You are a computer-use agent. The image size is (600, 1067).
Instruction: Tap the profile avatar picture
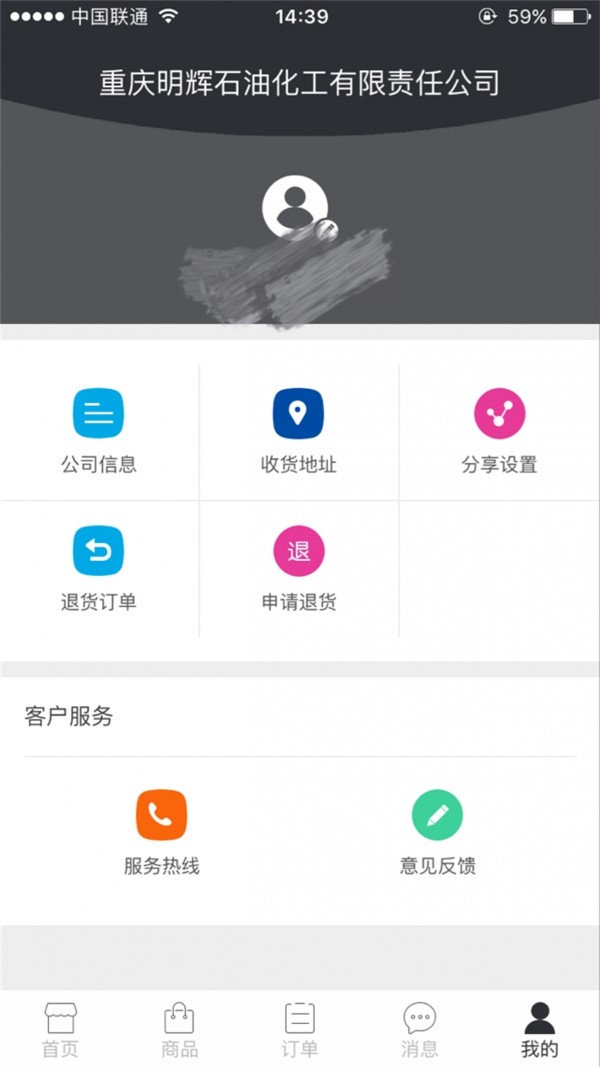(295, 207)
